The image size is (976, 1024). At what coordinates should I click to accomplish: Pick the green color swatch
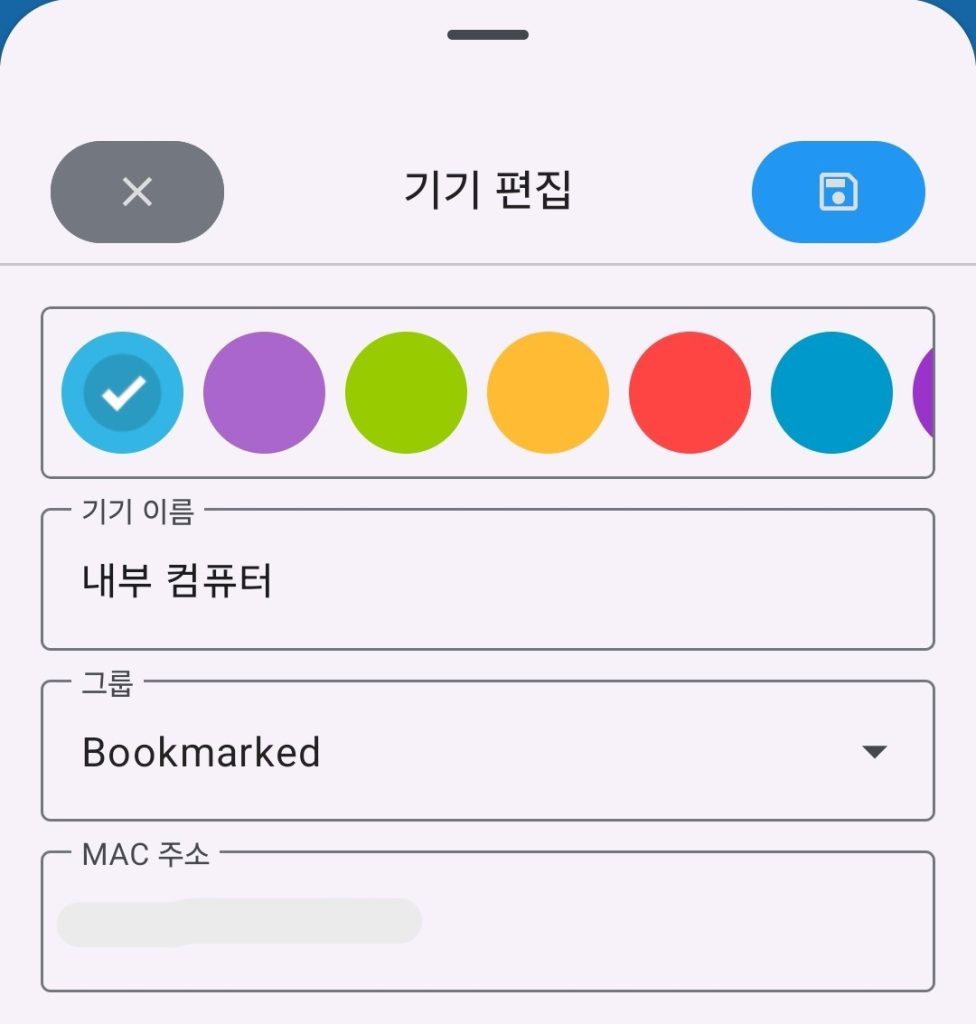coord(406,393)
